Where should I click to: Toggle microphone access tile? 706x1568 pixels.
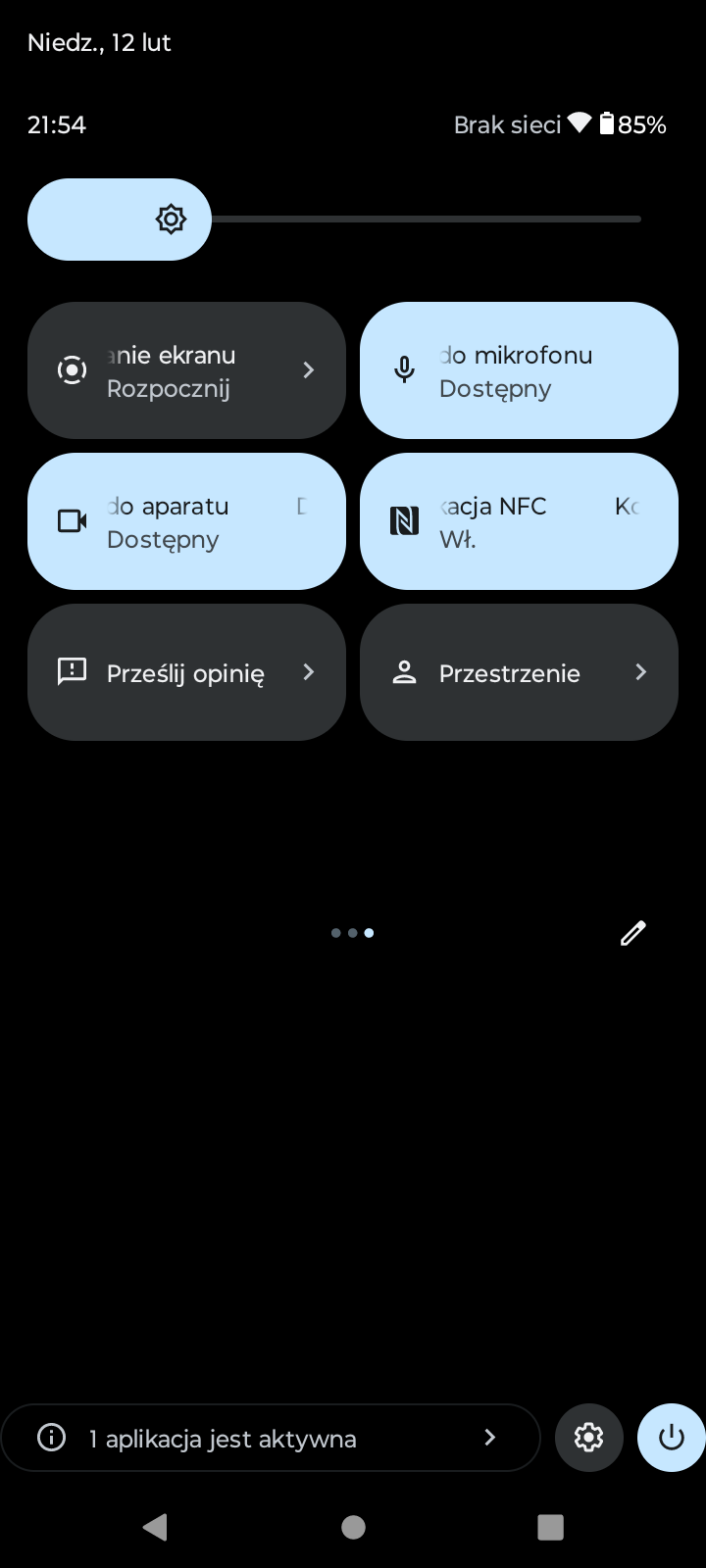pos(519,370)
